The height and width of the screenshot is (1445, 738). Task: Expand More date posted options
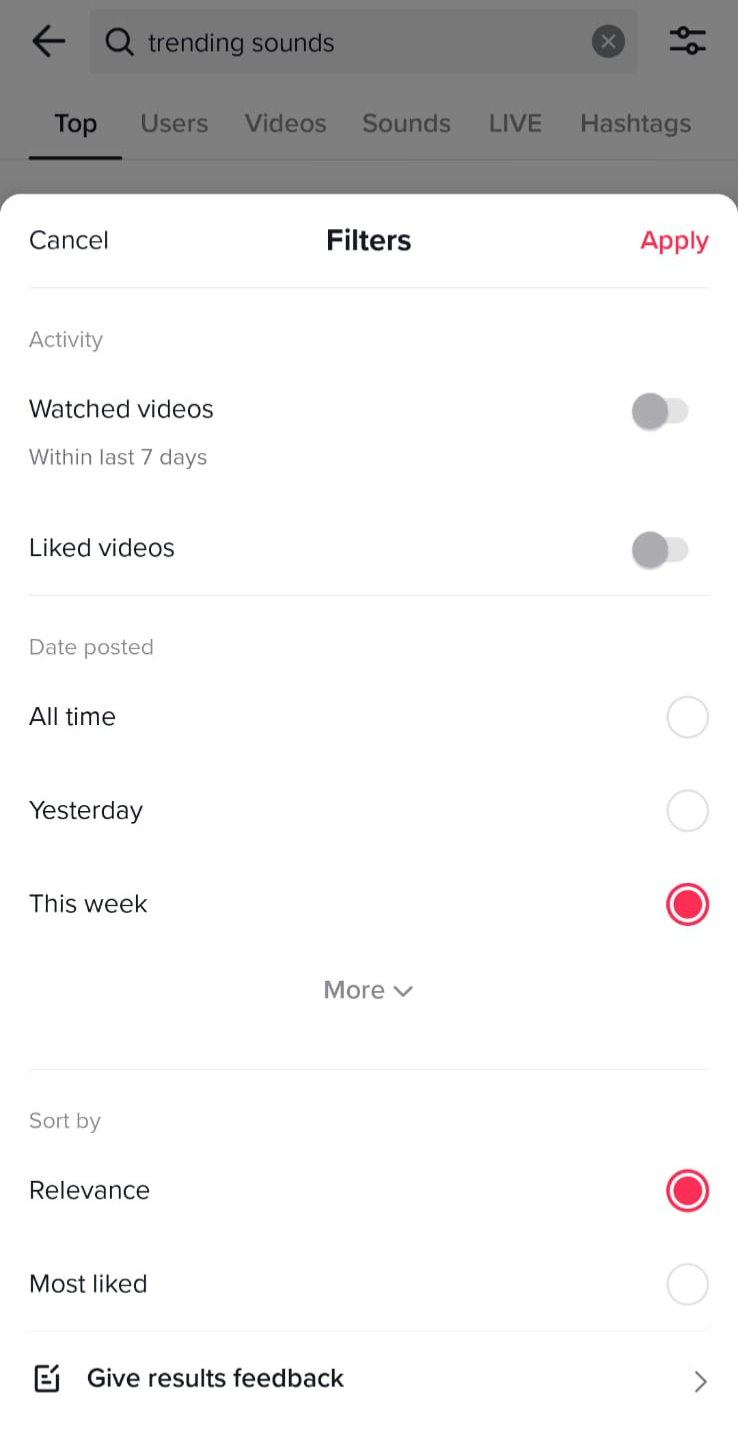(368, 990)
